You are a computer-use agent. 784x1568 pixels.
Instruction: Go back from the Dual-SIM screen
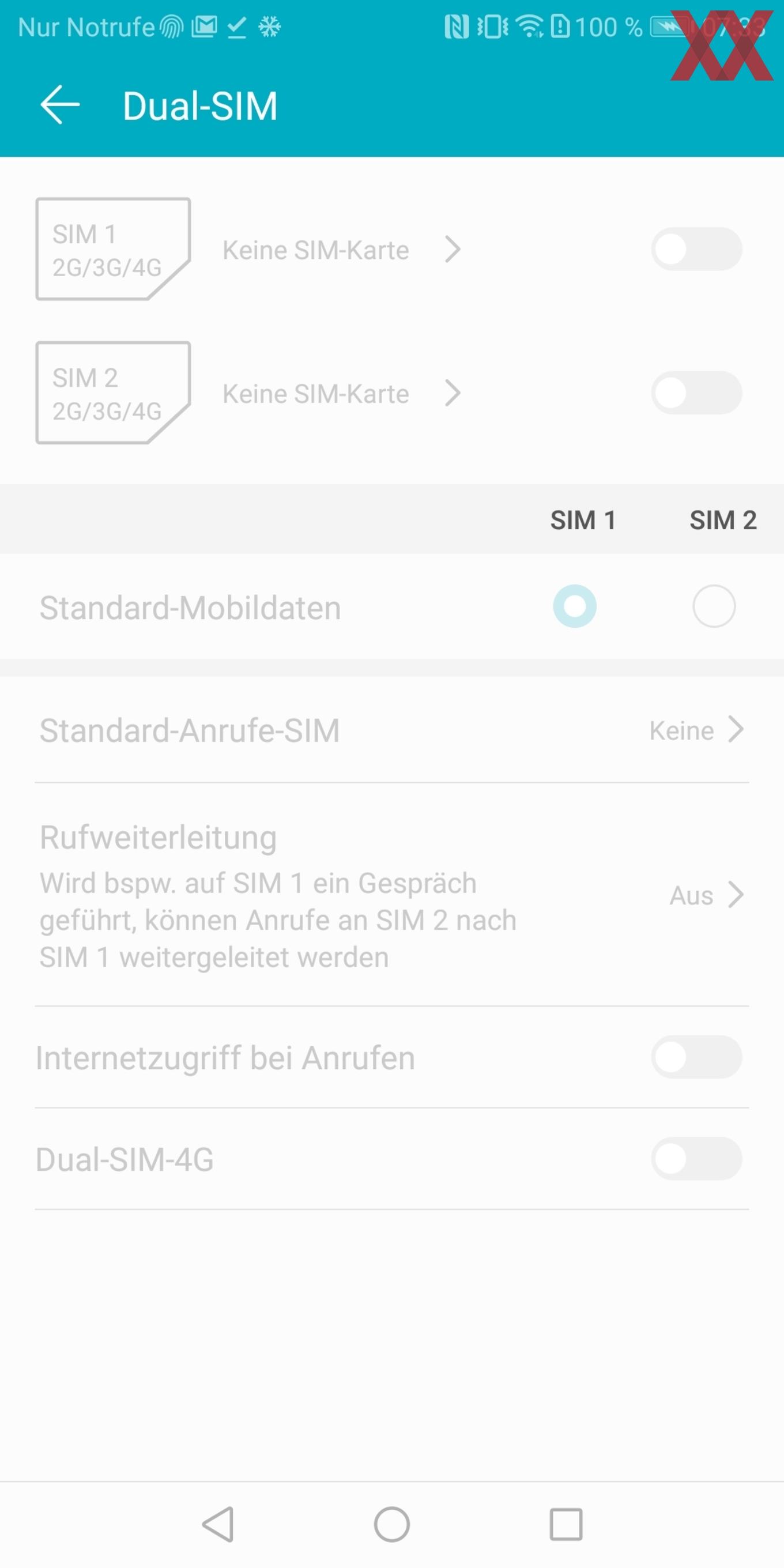coord(59,105)
